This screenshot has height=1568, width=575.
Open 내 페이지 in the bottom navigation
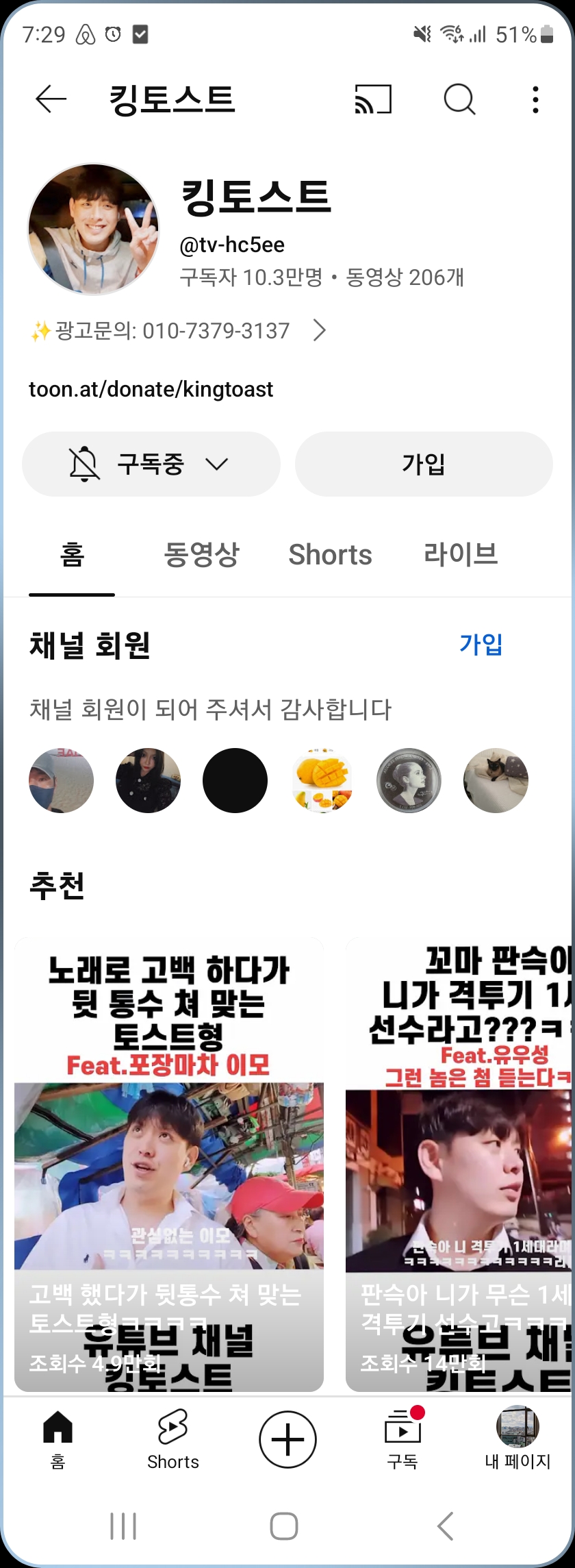tap(517, 1439)
